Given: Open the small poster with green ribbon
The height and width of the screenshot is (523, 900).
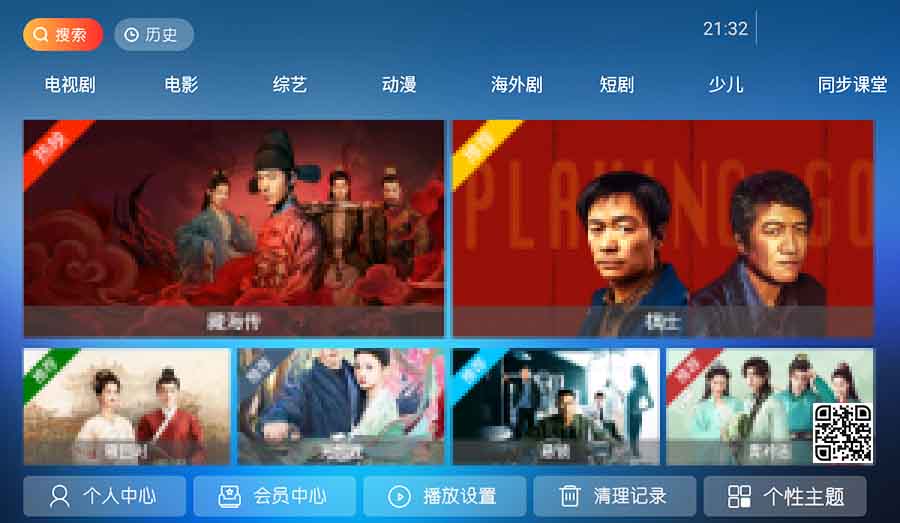Looking at the screenshot, I should tap(127, 406).
